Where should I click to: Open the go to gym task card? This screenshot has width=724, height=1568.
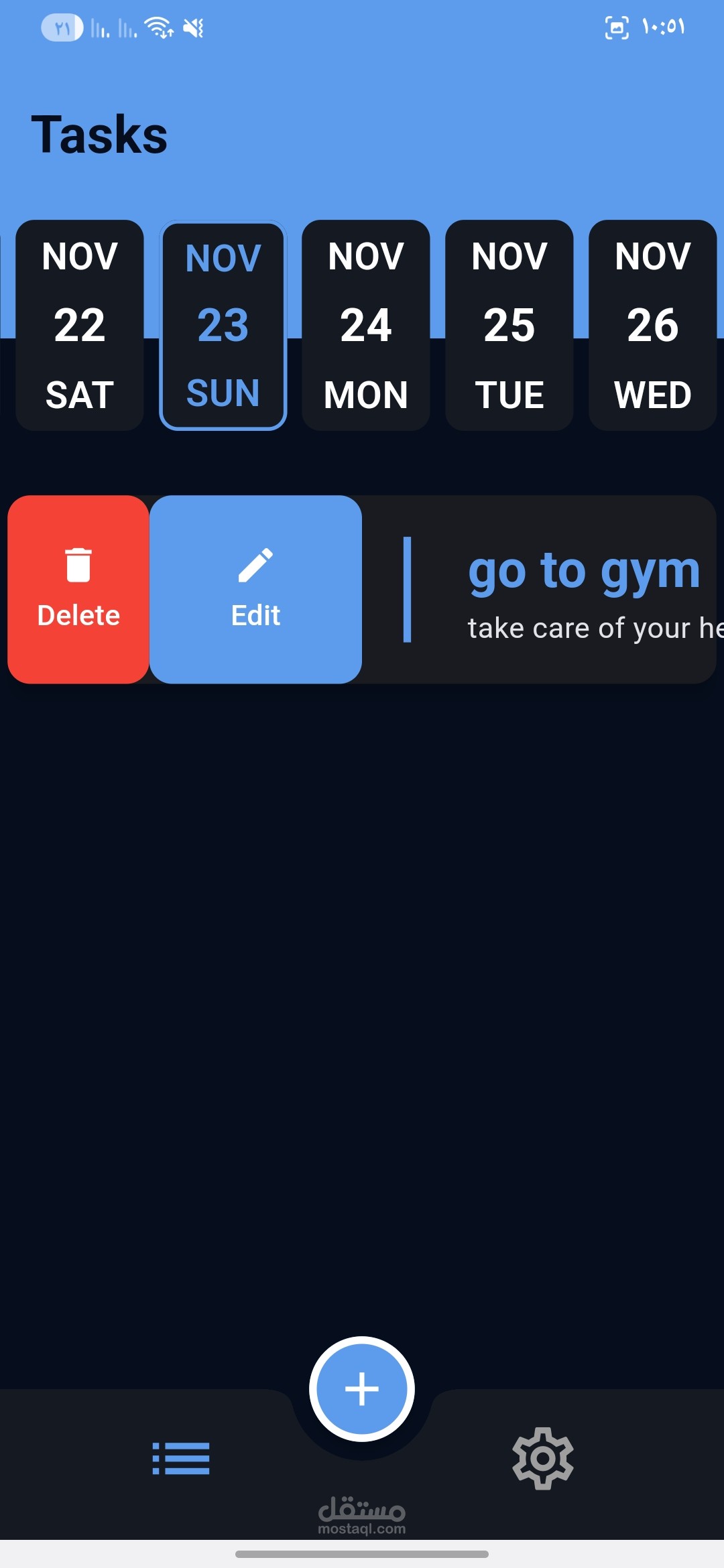[540, 590]
